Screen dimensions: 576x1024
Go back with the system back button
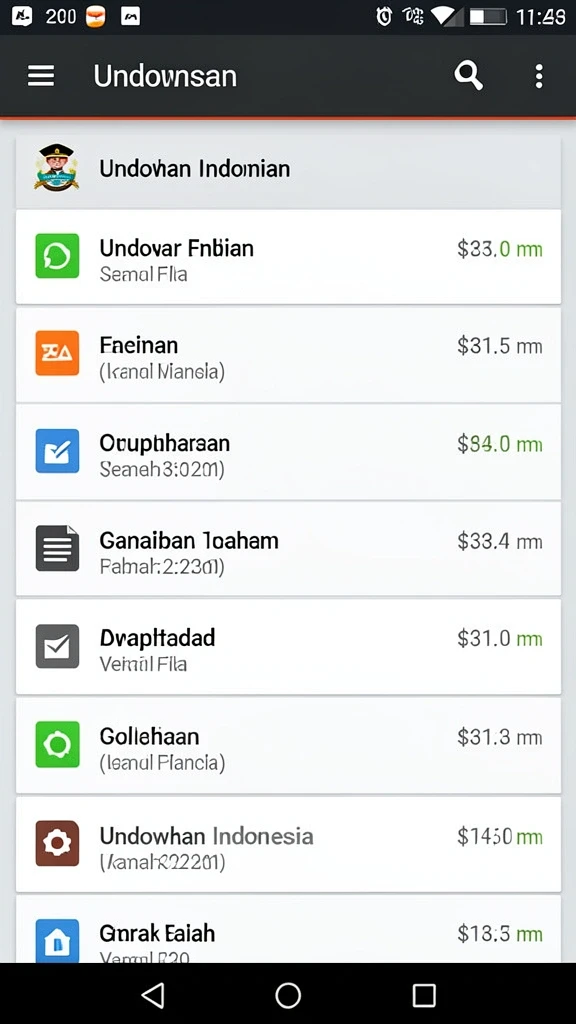point(153,995)
